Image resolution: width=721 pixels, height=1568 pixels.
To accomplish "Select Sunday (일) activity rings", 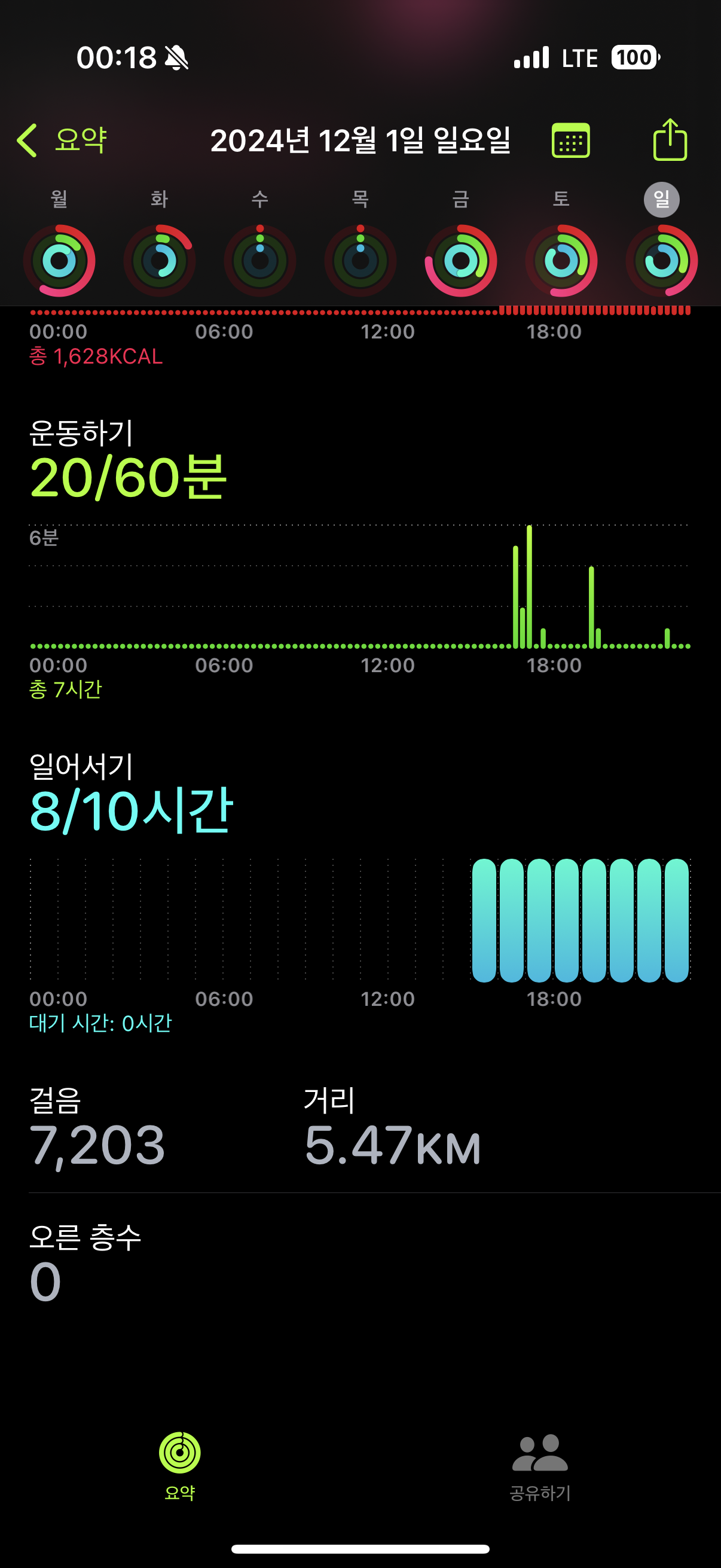I will coord(661,261).
